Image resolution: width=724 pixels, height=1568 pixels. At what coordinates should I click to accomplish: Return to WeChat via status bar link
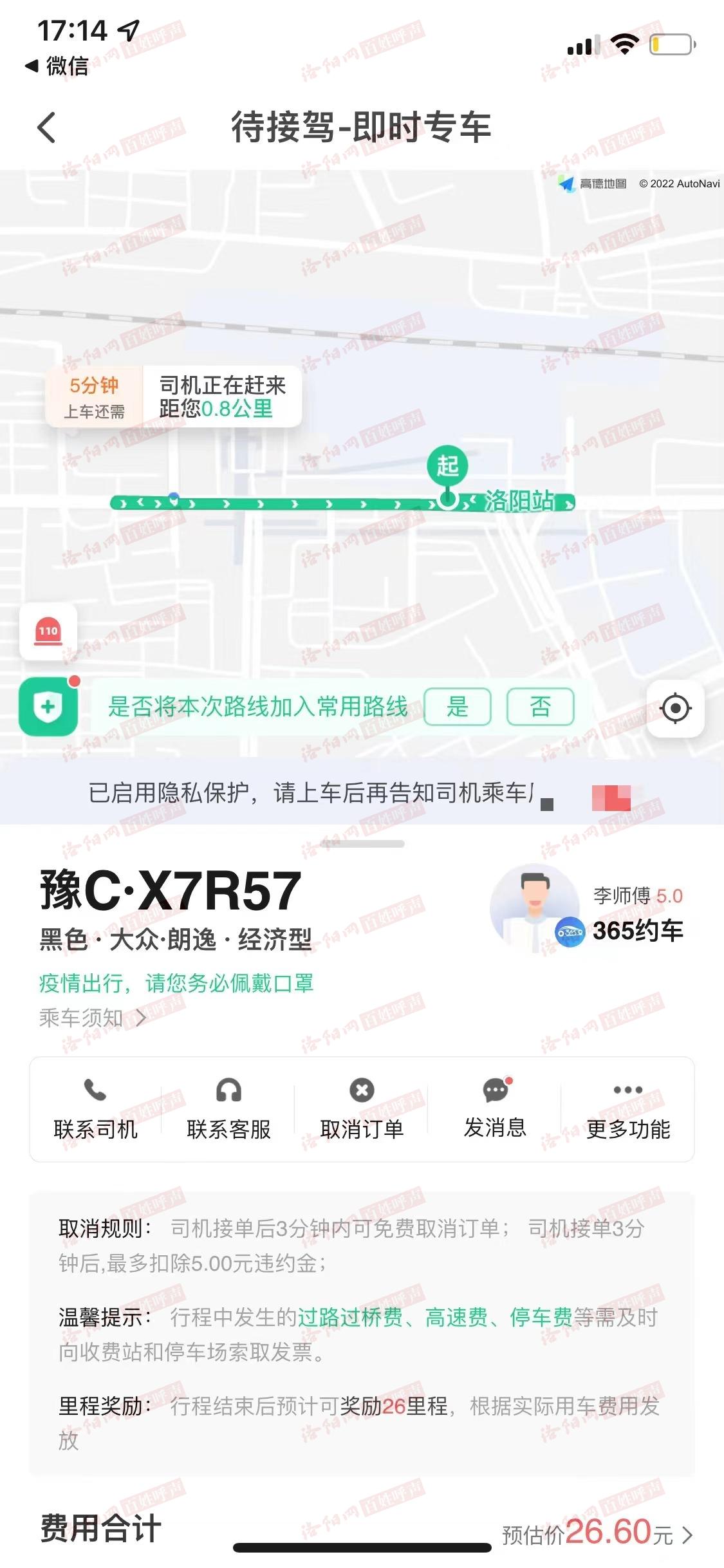pos(57,66)
